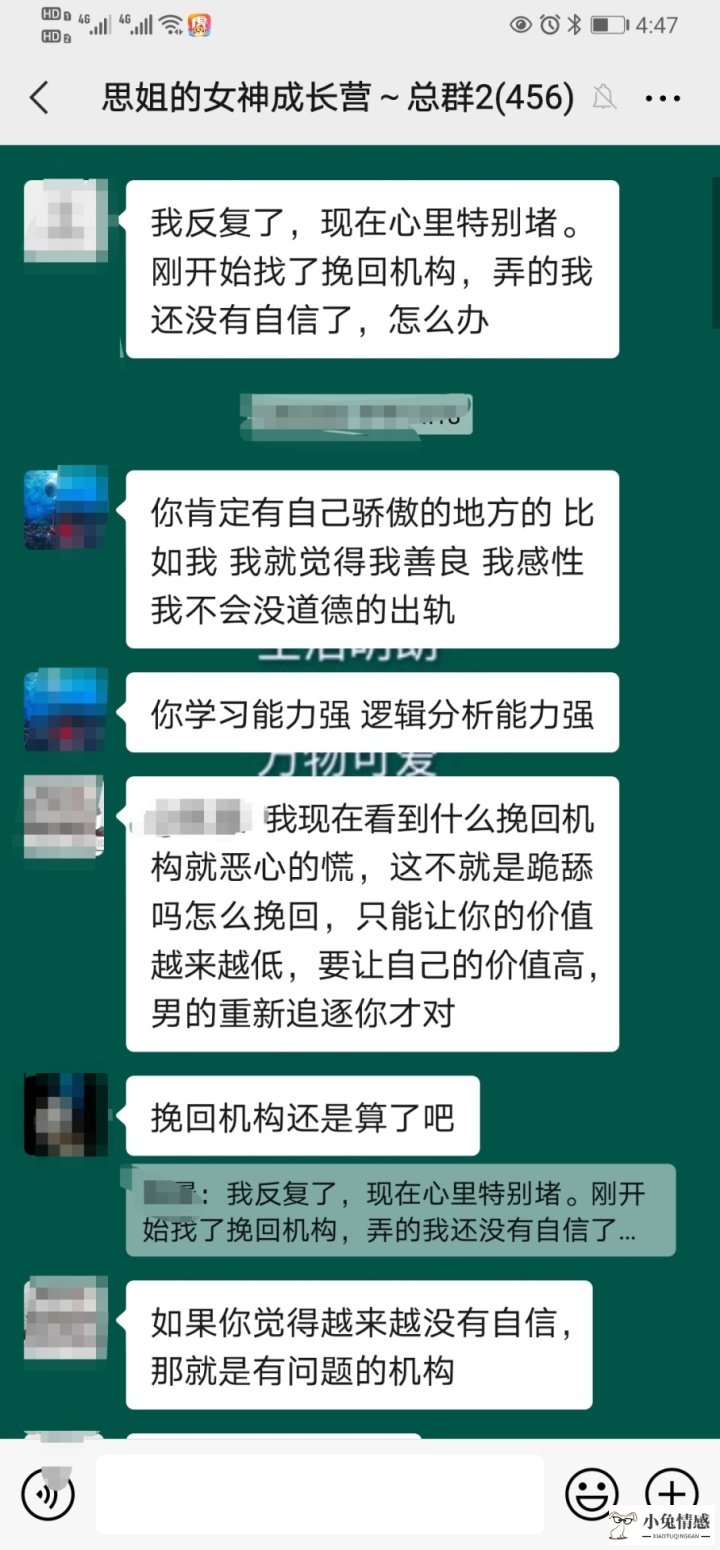This screenshot has height=1550, width=720.
Task: Go back from the group chat
Action: coord(40,98)
